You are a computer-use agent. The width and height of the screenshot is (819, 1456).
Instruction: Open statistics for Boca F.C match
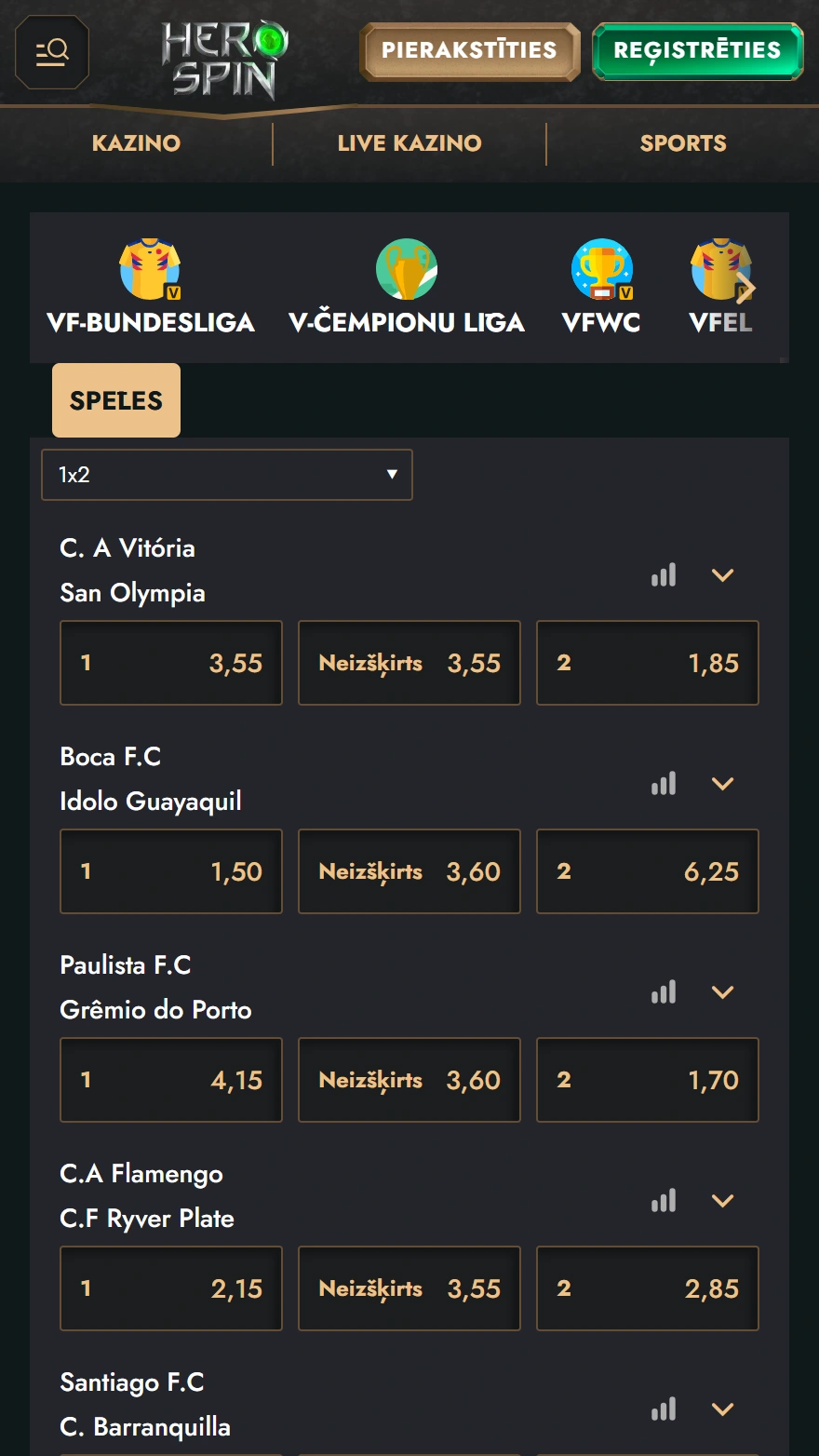(x=663, y=783)
